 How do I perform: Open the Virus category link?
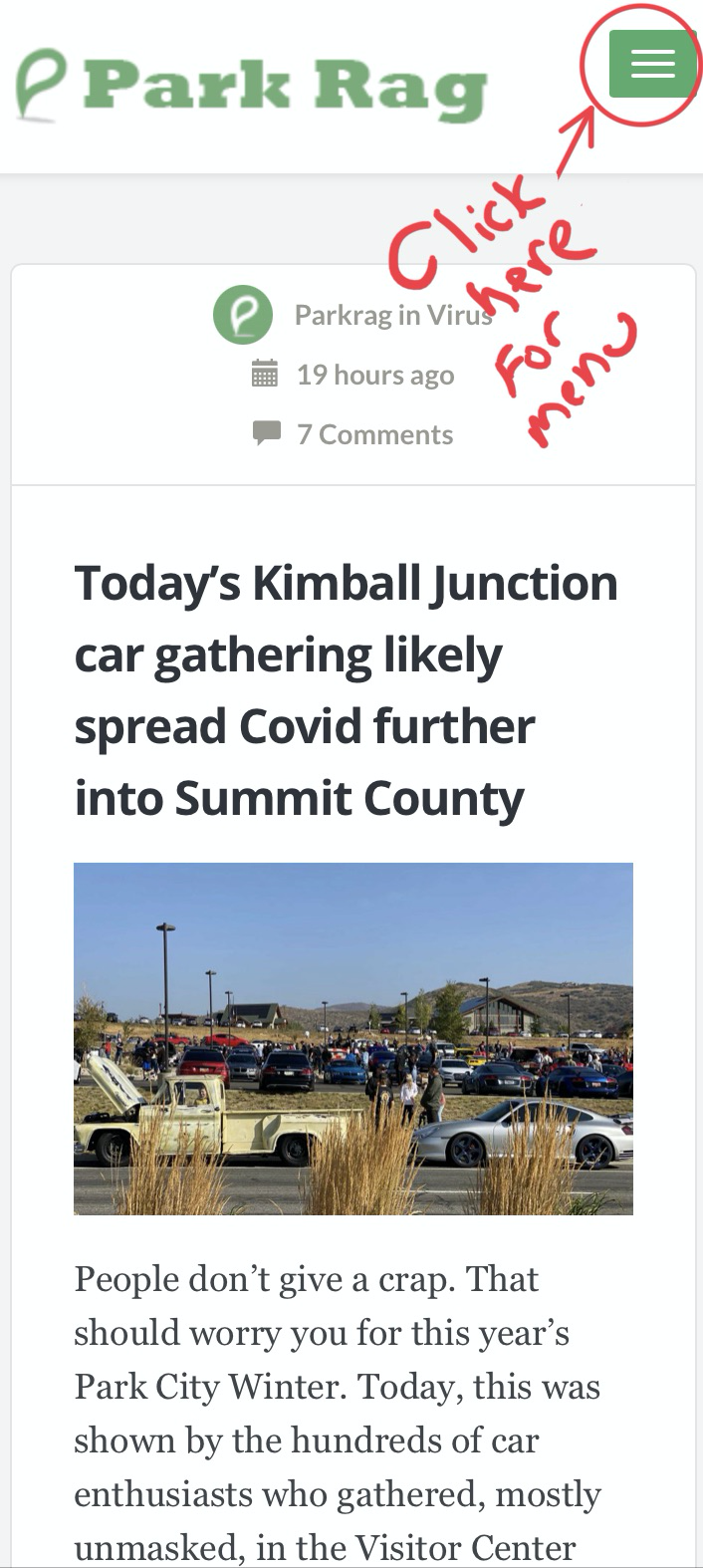(459, 315)
